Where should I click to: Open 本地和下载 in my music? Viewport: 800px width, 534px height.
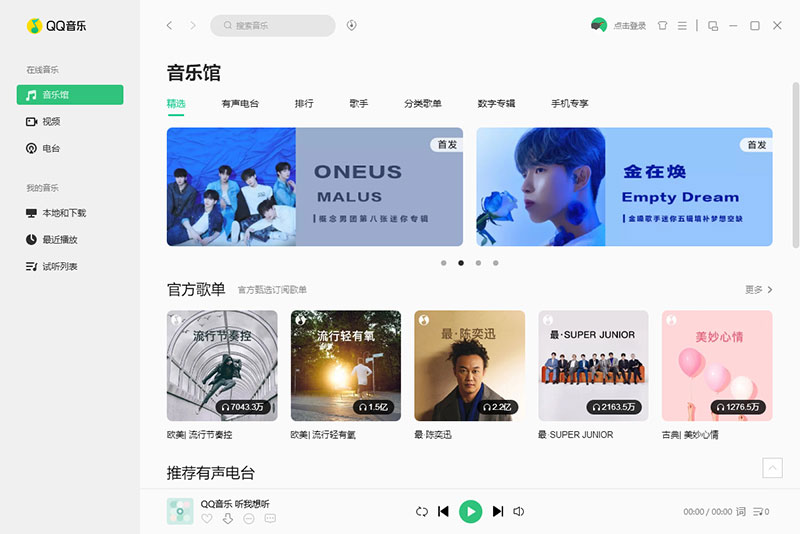[x=63, y=213]
